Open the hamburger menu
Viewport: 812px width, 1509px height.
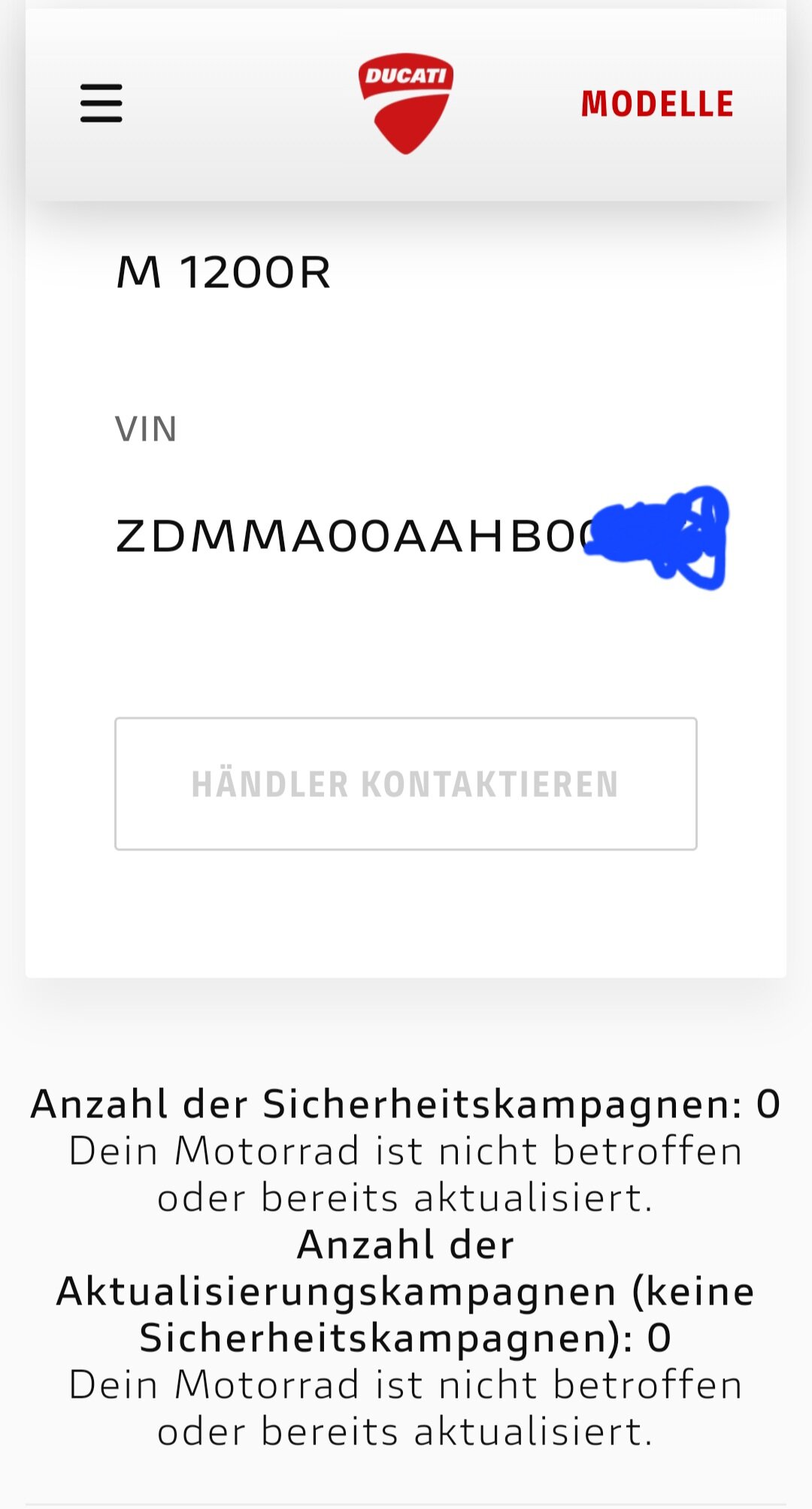pyautogui.click(x=101, y=103)
